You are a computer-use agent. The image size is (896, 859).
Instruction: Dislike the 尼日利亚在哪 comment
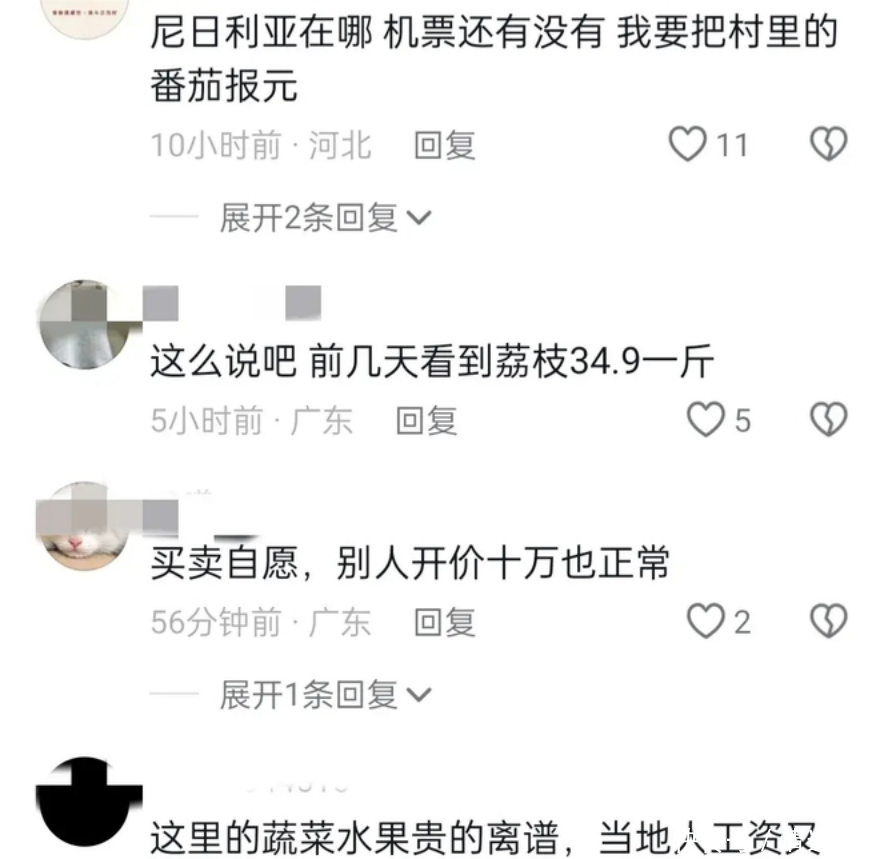828,145
